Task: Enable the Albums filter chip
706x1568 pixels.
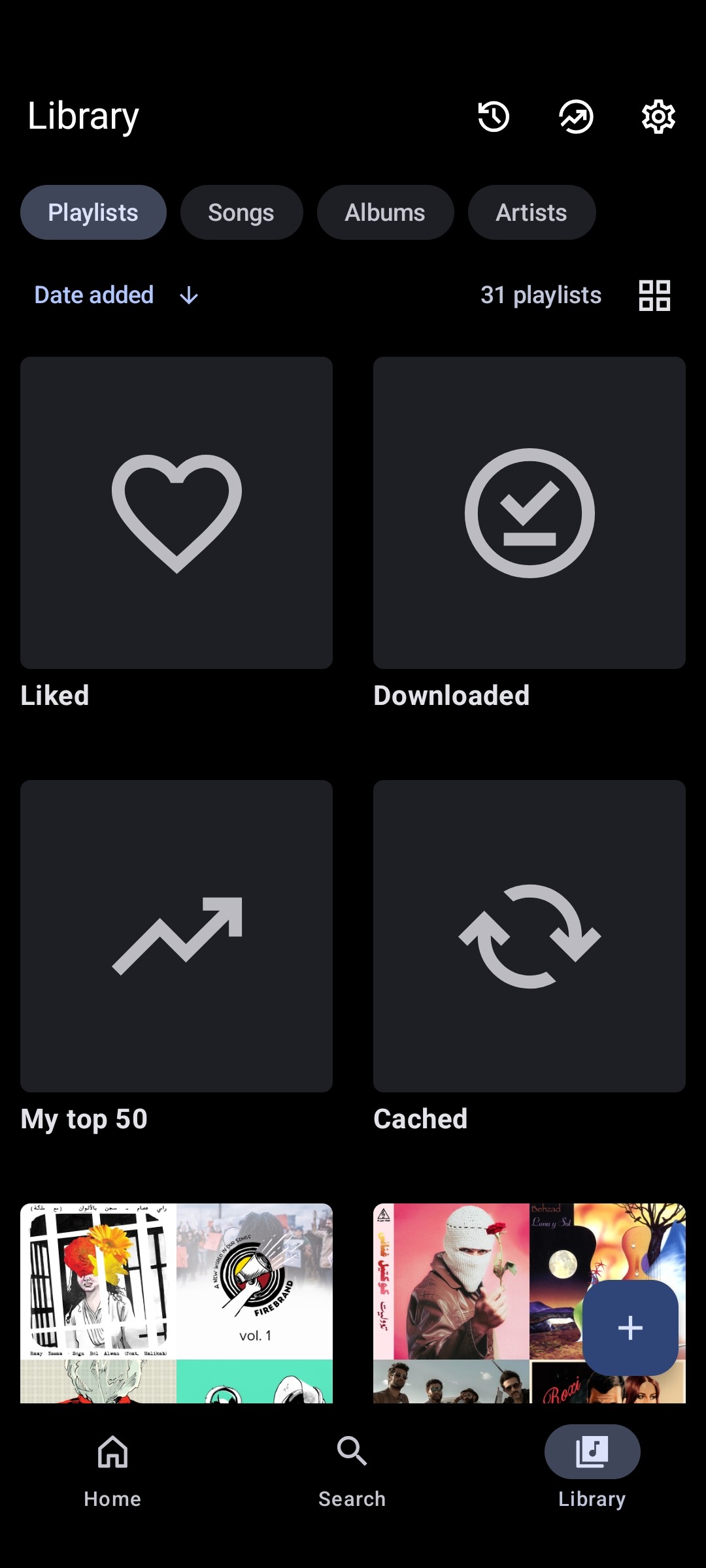Action: point(384,212)
